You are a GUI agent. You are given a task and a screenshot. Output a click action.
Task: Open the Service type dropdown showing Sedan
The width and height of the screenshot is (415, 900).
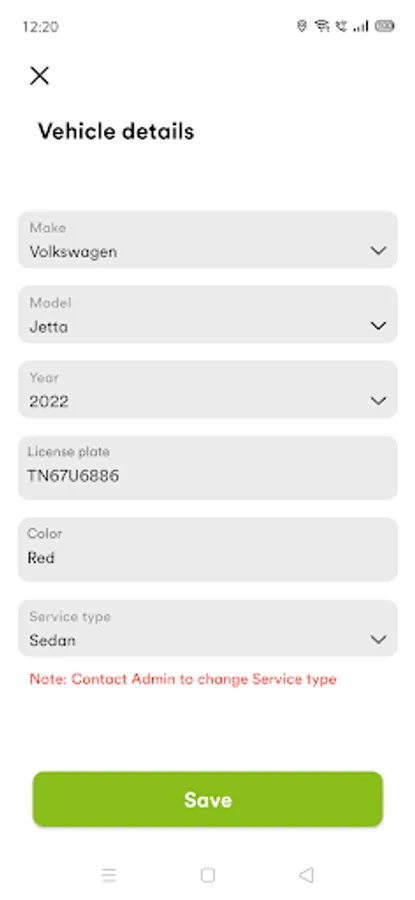[x=208, y=628]
